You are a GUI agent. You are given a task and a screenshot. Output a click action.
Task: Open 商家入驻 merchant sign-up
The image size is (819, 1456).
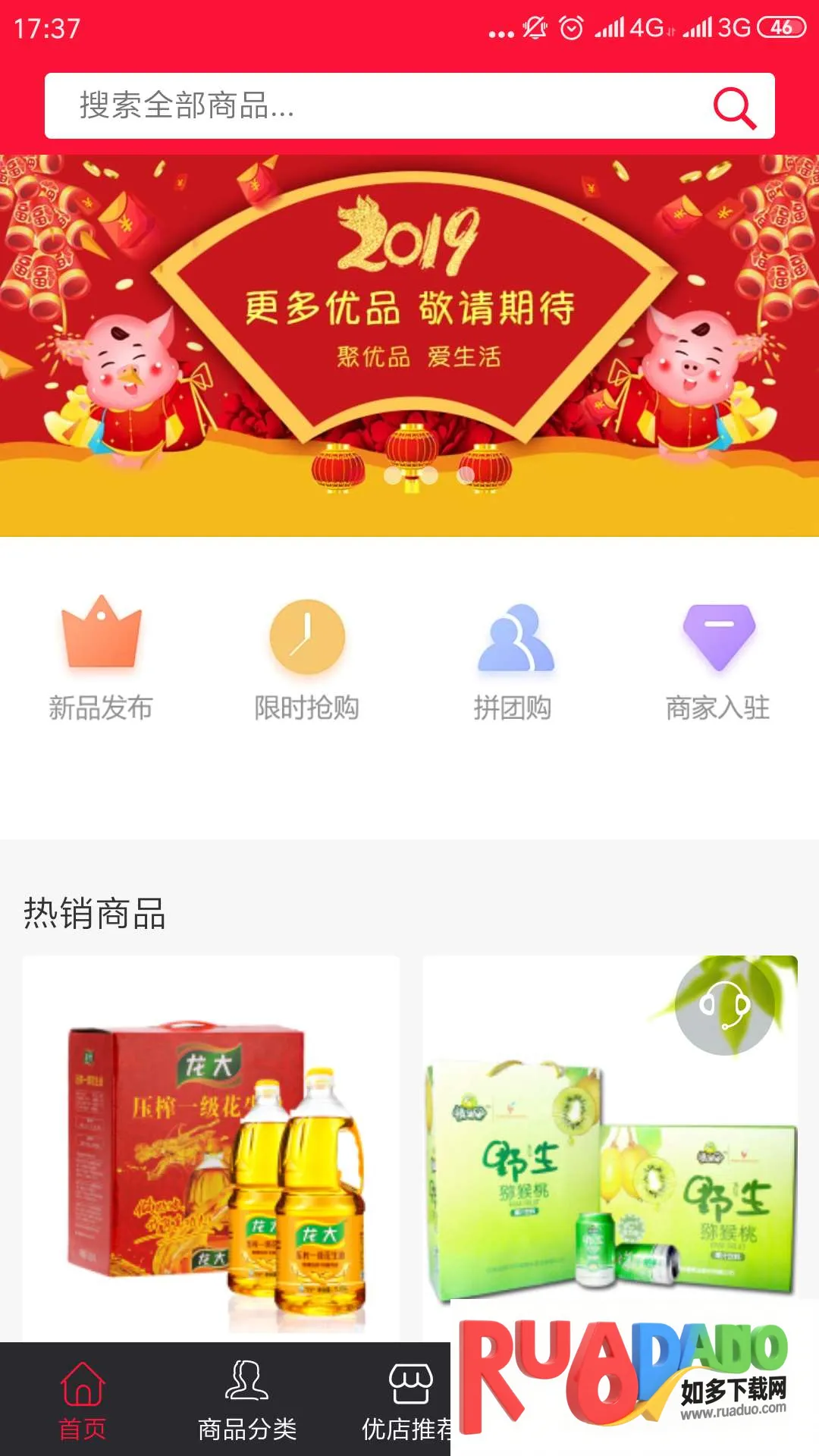718,657
